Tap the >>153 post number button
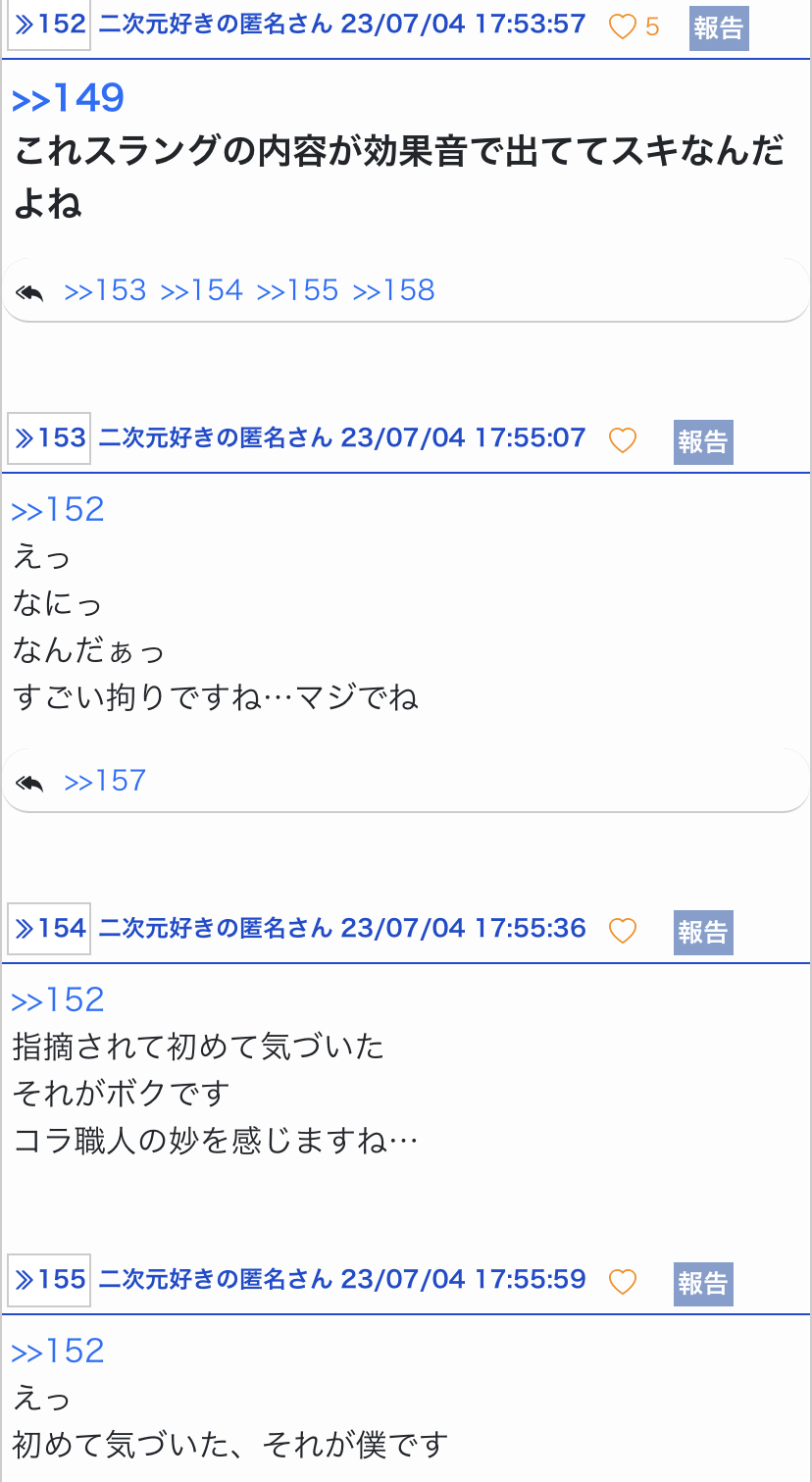 click(49, 437)
